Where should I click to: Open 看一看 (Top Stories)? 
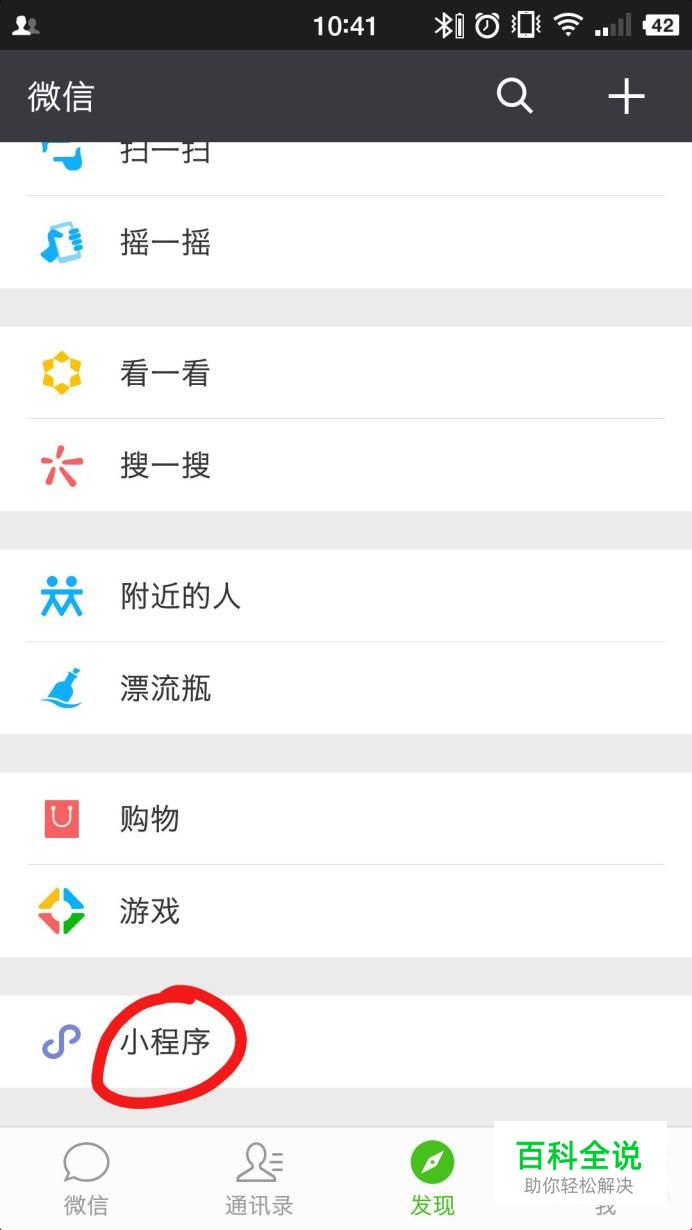pos(345,374)
